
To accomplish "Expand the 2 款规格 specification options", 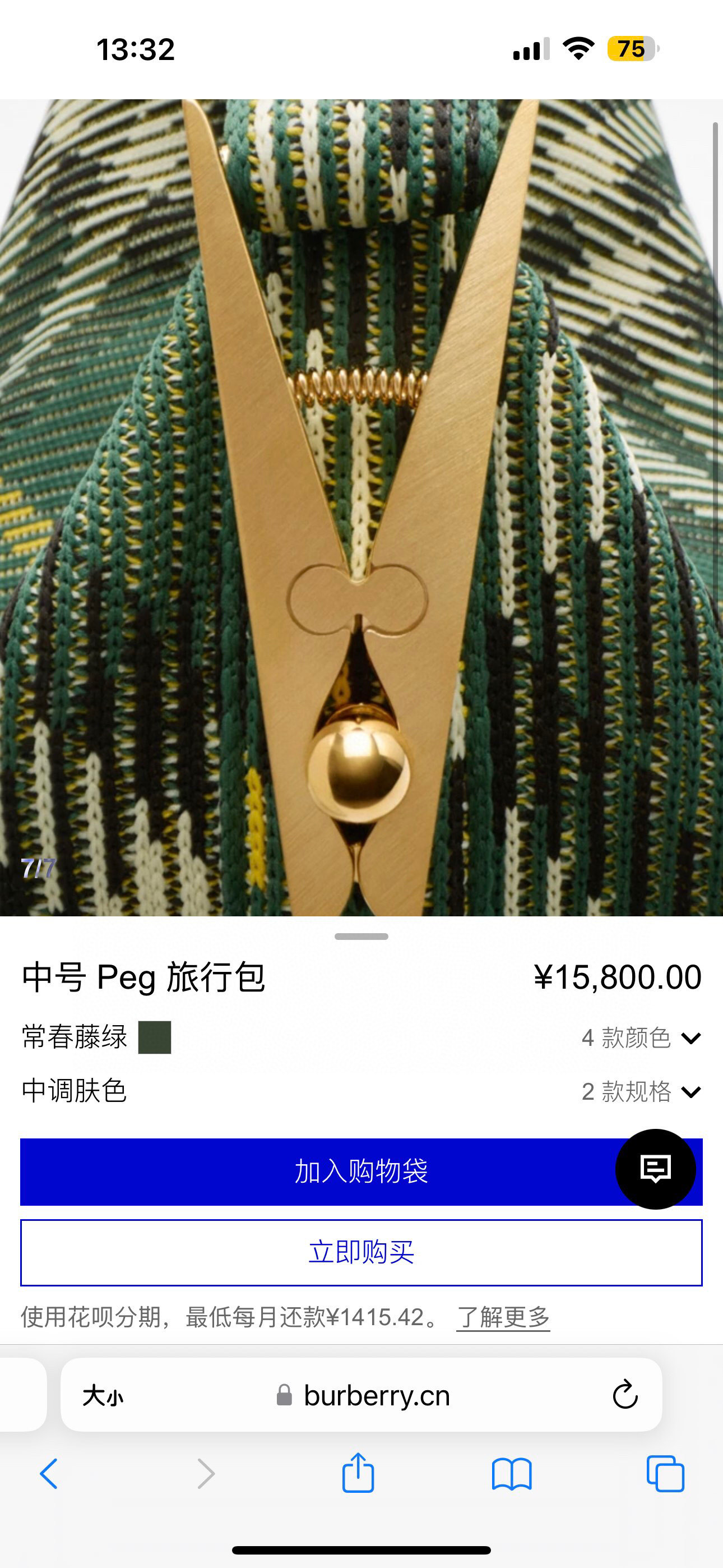I will click(x=641, y=1091).
